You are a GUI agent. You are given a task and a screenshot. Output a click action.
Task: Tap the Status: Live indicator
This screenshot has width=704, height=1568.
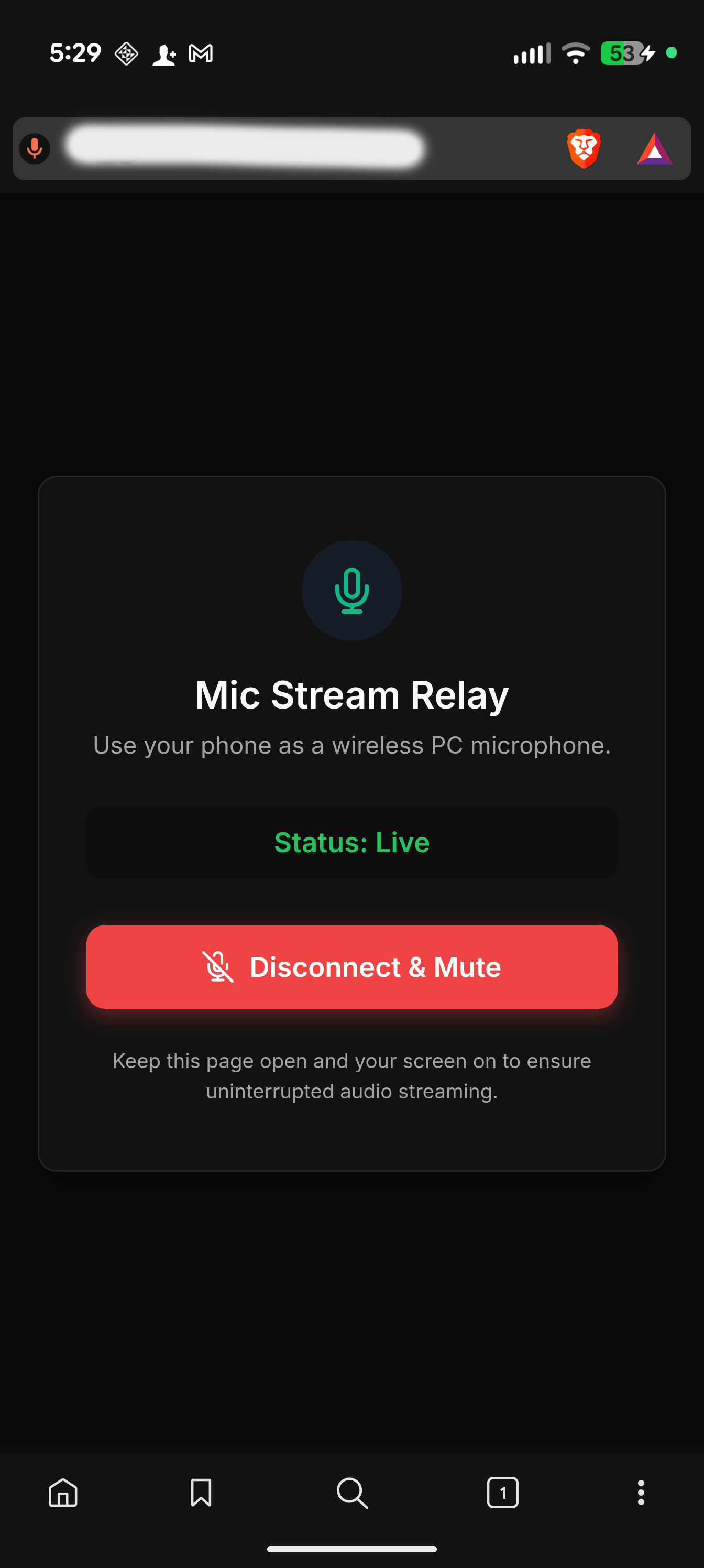[x=351, y=843]
